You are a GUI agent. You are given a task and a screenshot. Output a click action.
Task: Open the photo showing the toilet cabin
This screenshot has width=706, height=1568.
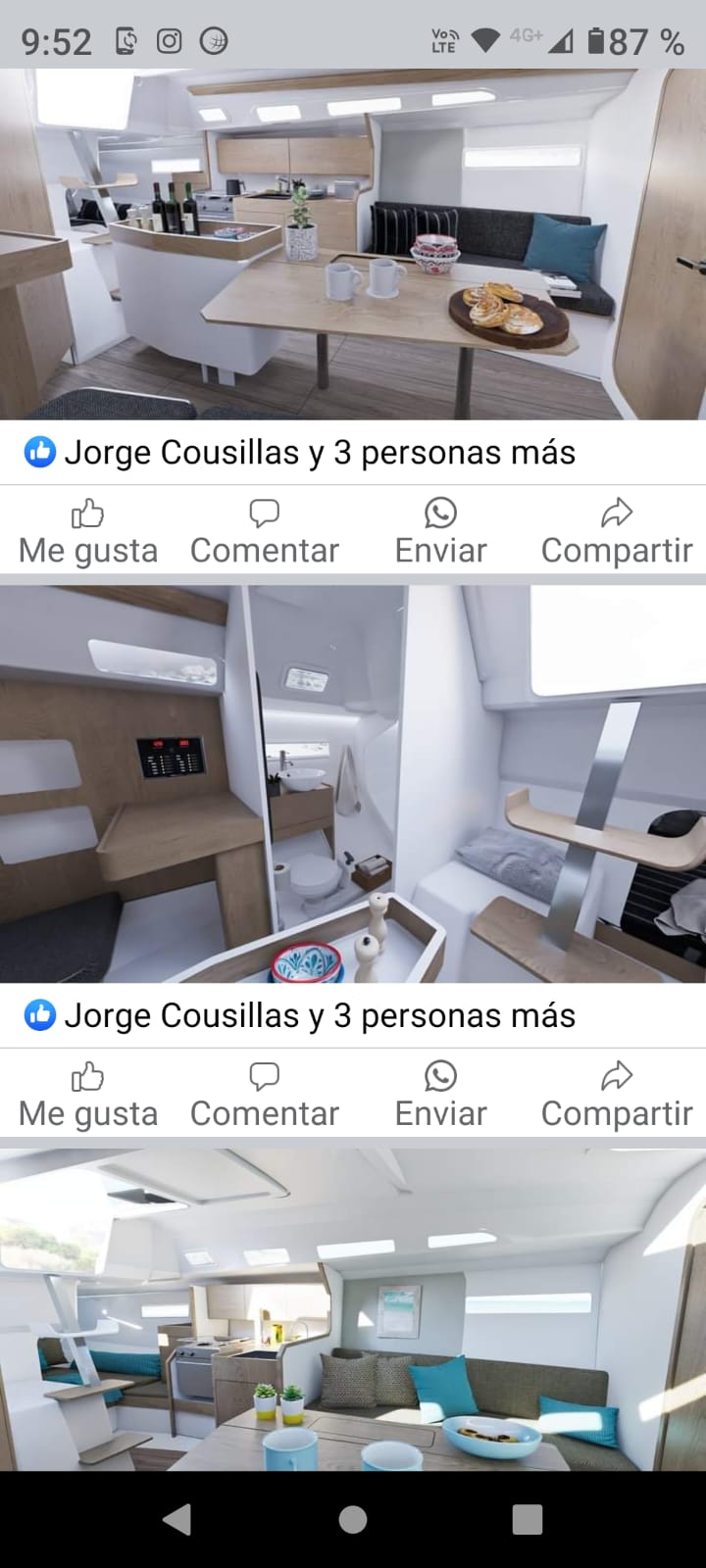[x=353, y=784]
